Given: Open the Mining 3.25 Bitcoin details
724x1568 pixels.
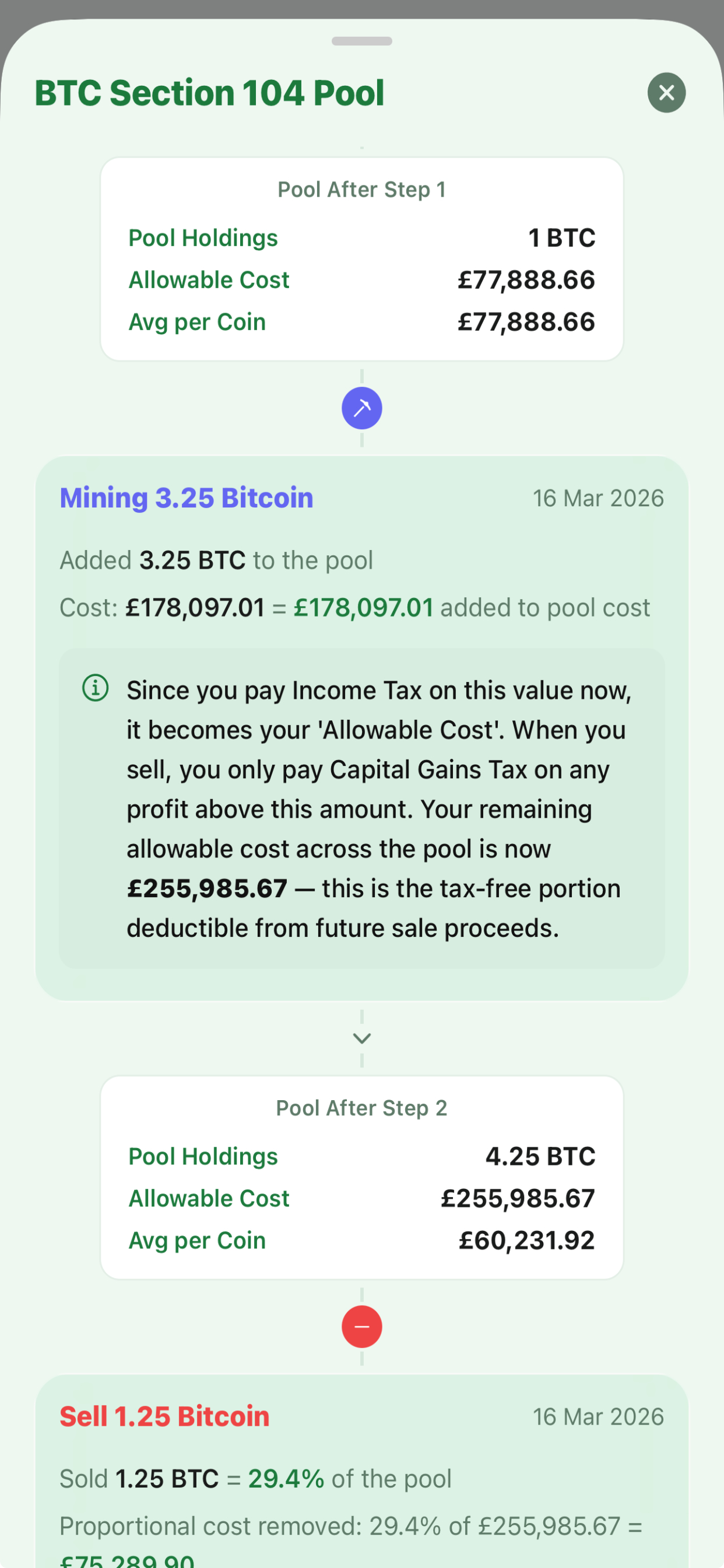Looking at the screenshot, I should [x=186, y=498].
